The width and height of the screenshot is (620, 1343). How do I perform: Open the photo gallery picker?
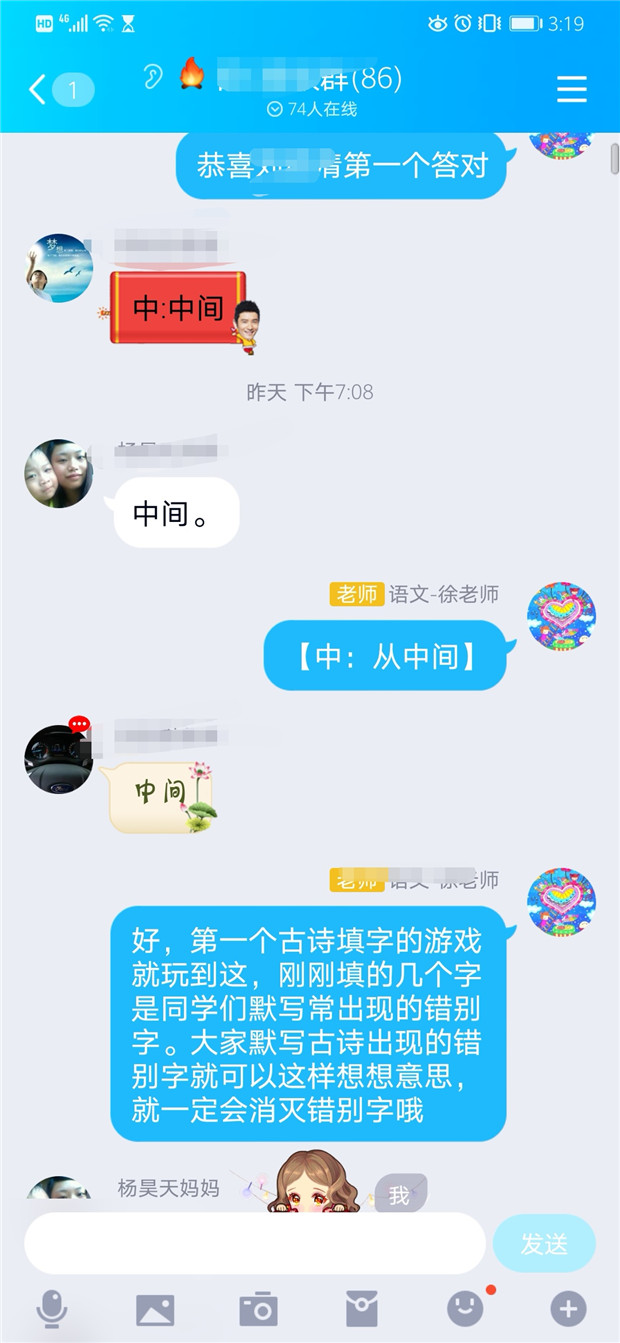click(155, 1308)
